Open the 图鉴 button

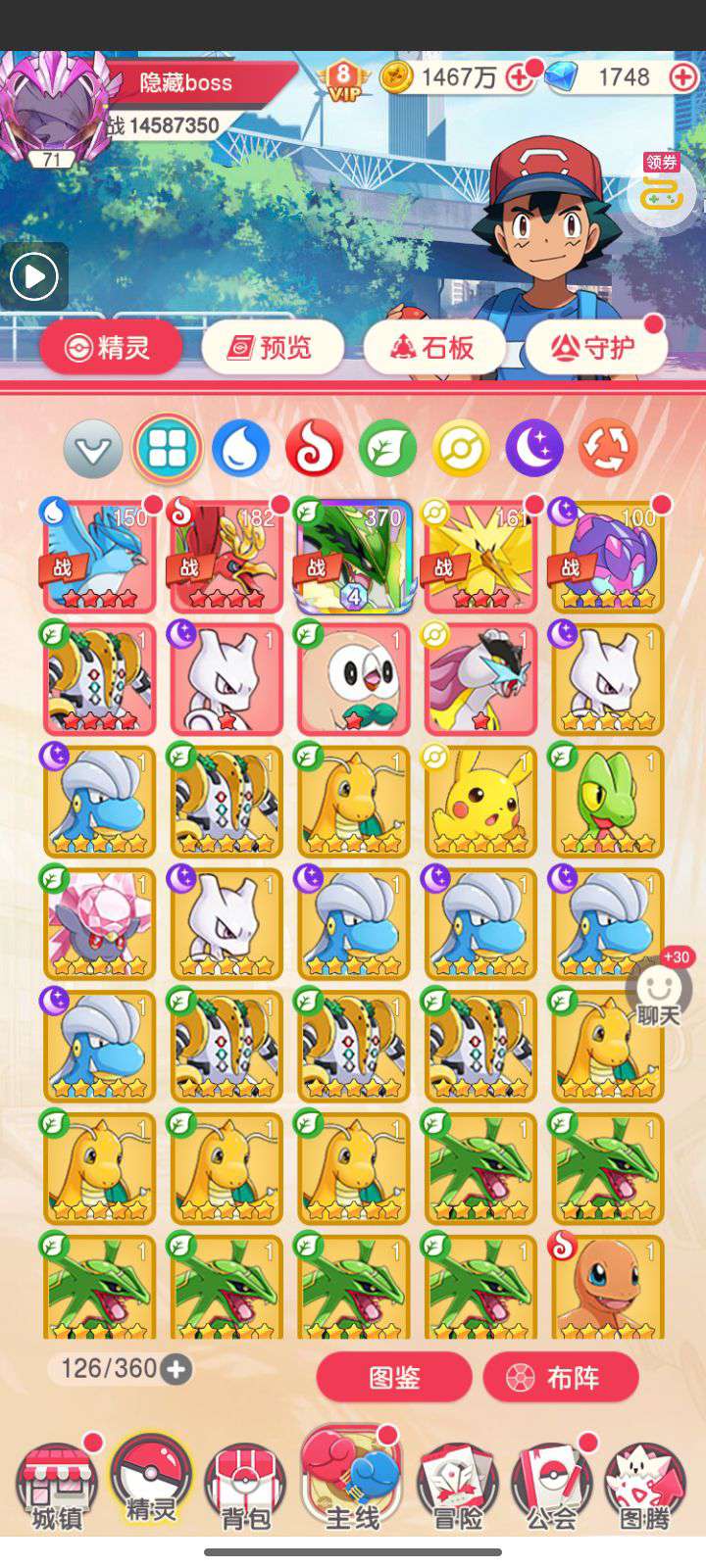click(x=394, y=1378)
